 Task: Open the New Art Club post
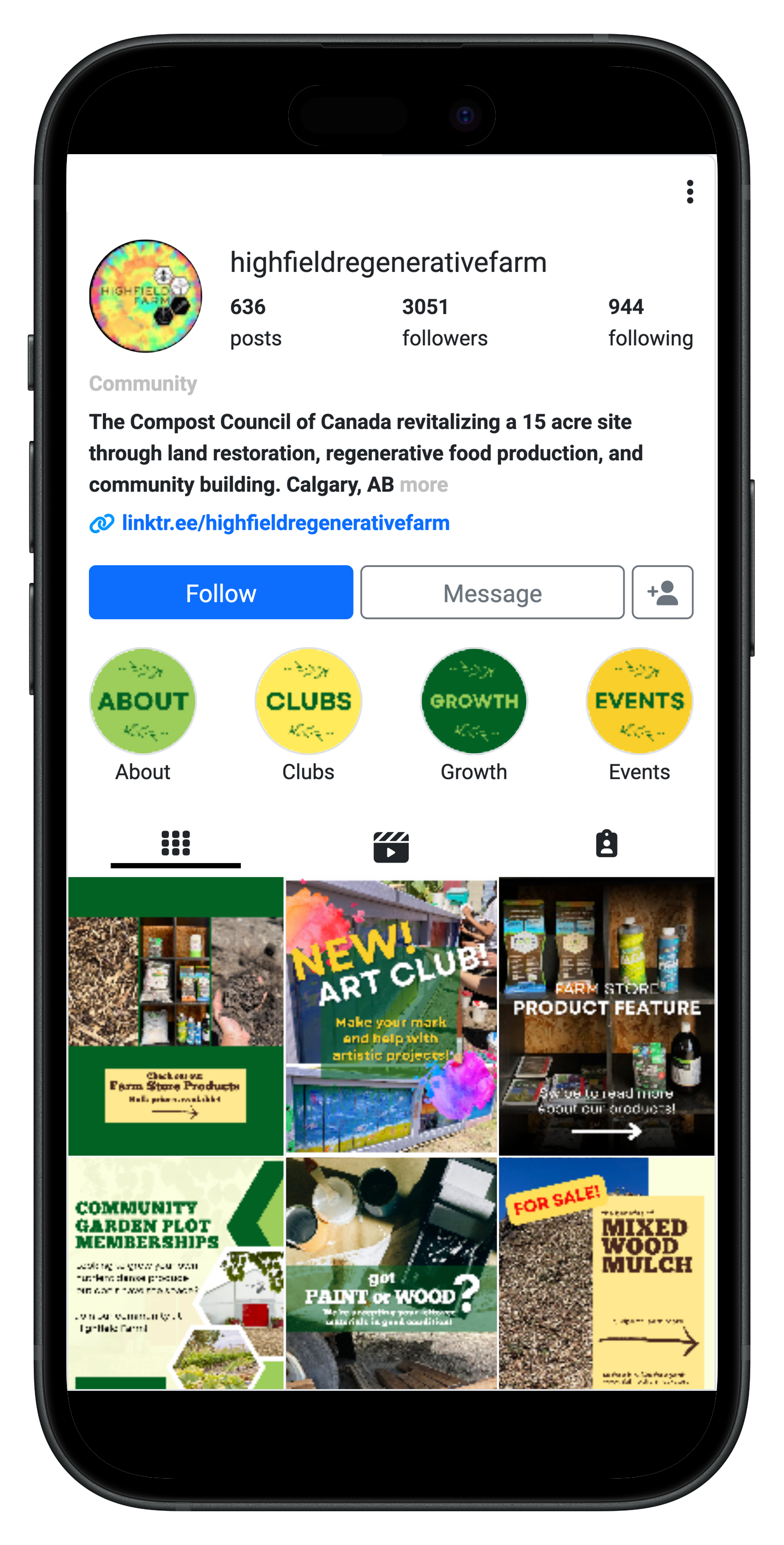[x=391, y=1016]
